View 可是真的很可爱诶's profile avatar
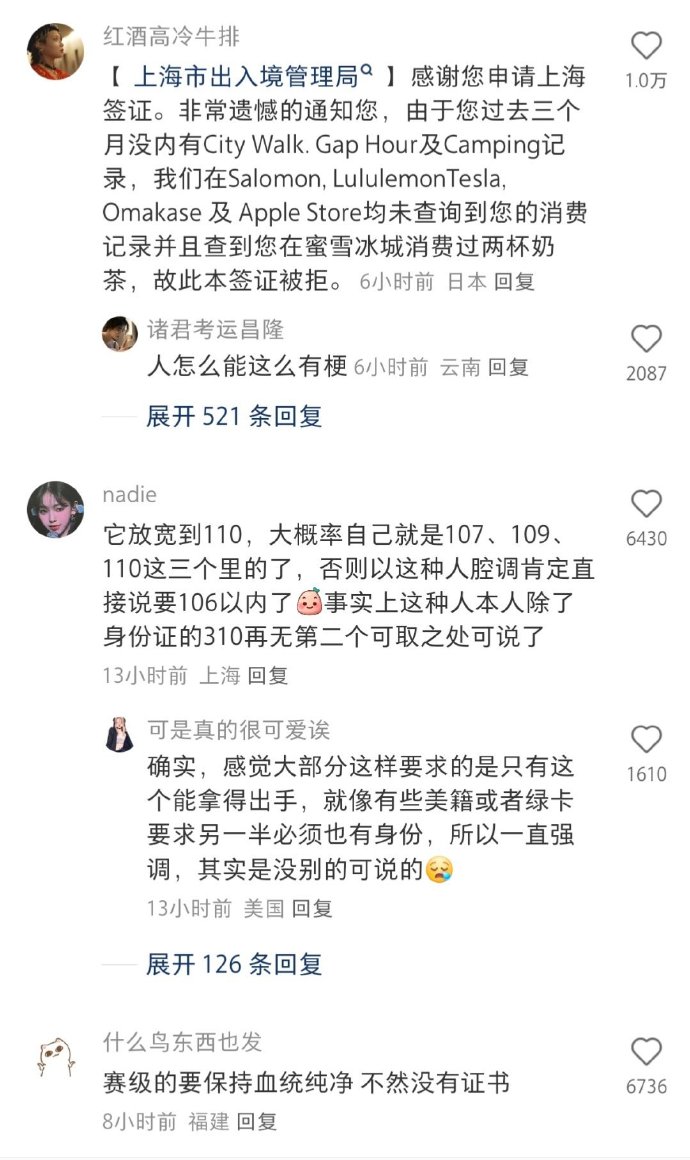The width and height of the screenshot is (690, 1160). (x=120, y=734)
